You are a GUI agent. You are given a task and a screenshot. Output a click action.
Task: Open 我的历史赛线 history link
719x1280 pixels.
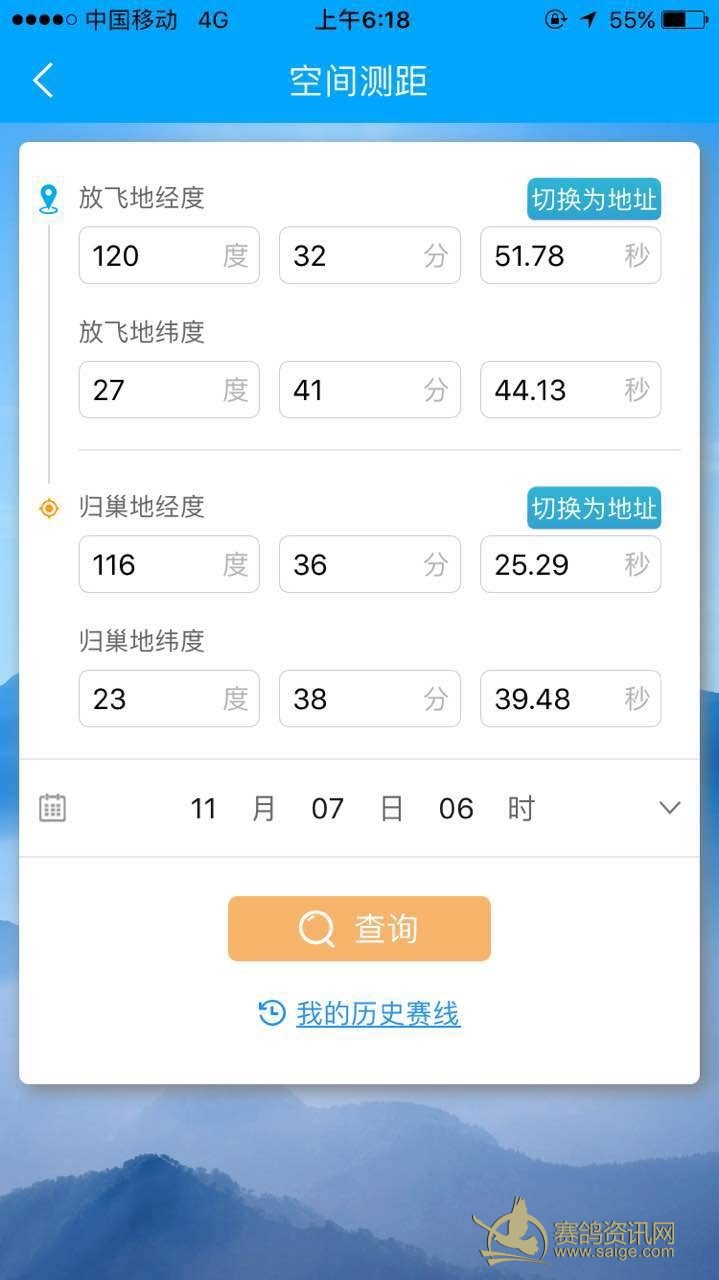click(377, 1014)
